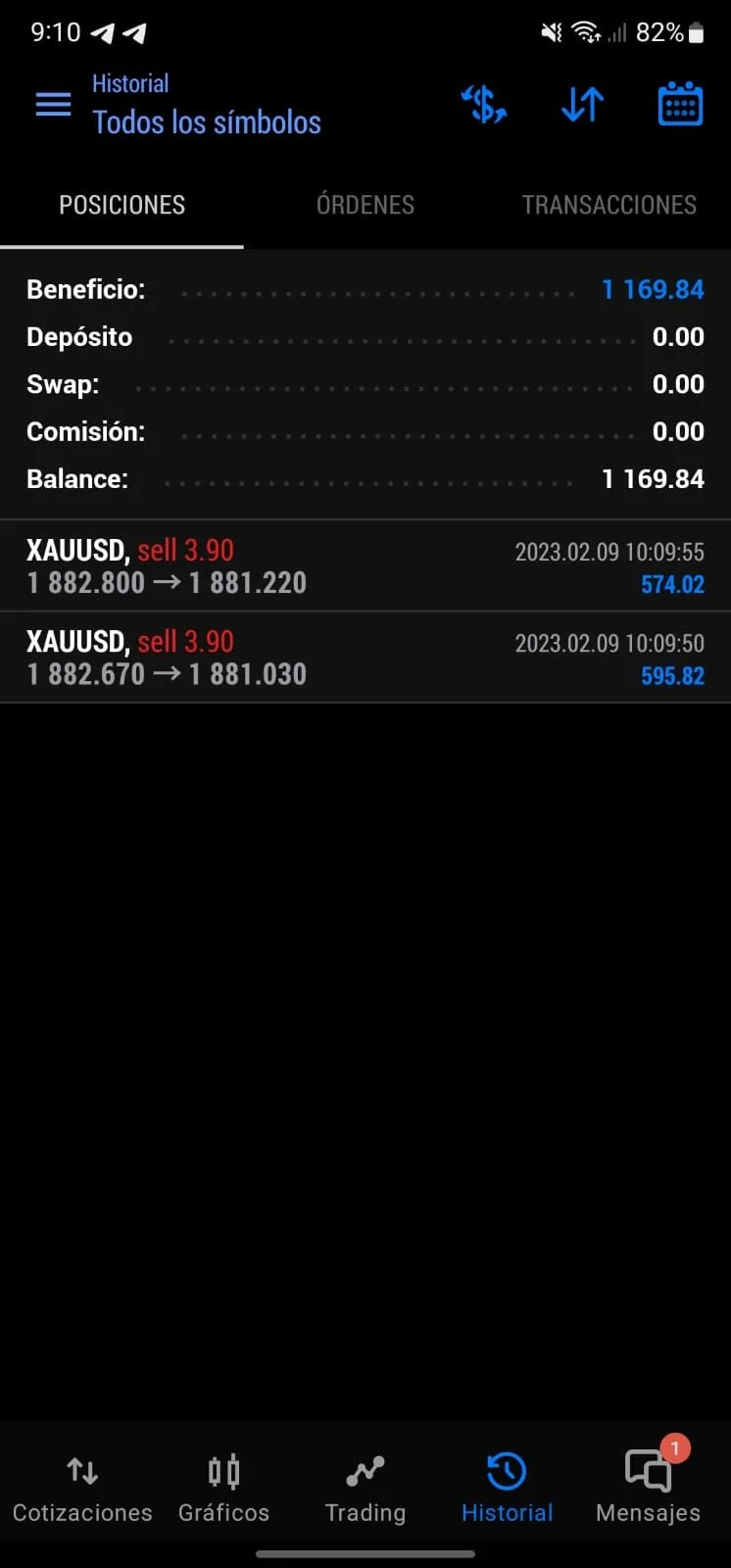Switch to the Transacciones tab
This screenshot has width=731, height=1568.
coord(609,205)
